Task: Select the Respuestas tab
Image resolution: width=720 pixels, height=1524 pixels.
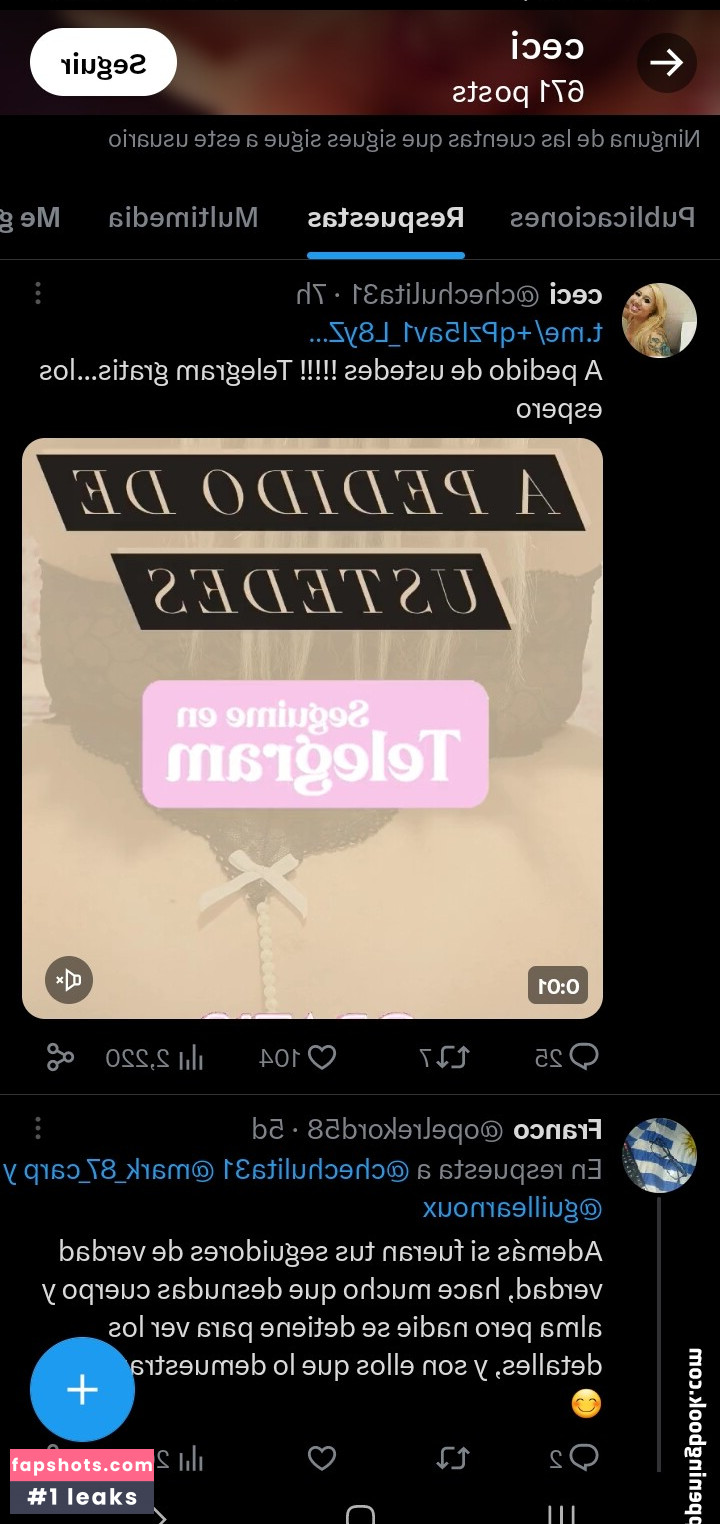Action: [x=385, y=217]
